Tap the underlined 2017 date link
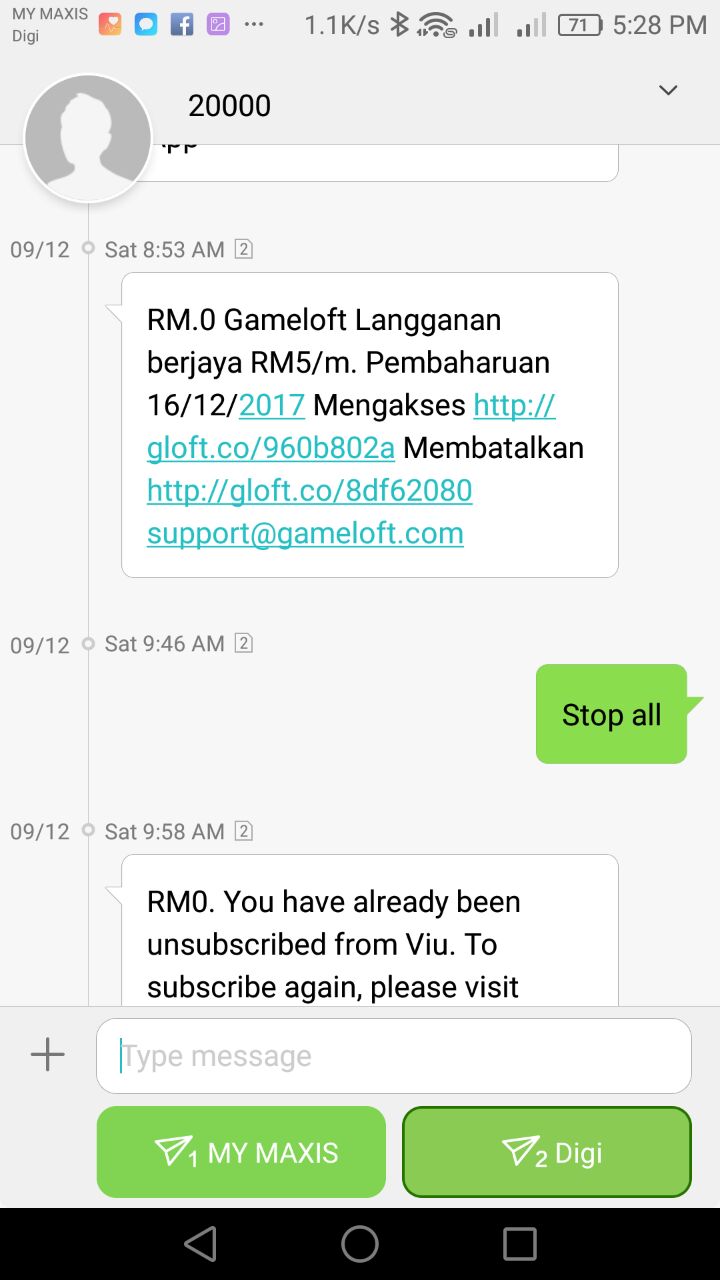Screen dimensions: 720x1280 tap(272, 405)
